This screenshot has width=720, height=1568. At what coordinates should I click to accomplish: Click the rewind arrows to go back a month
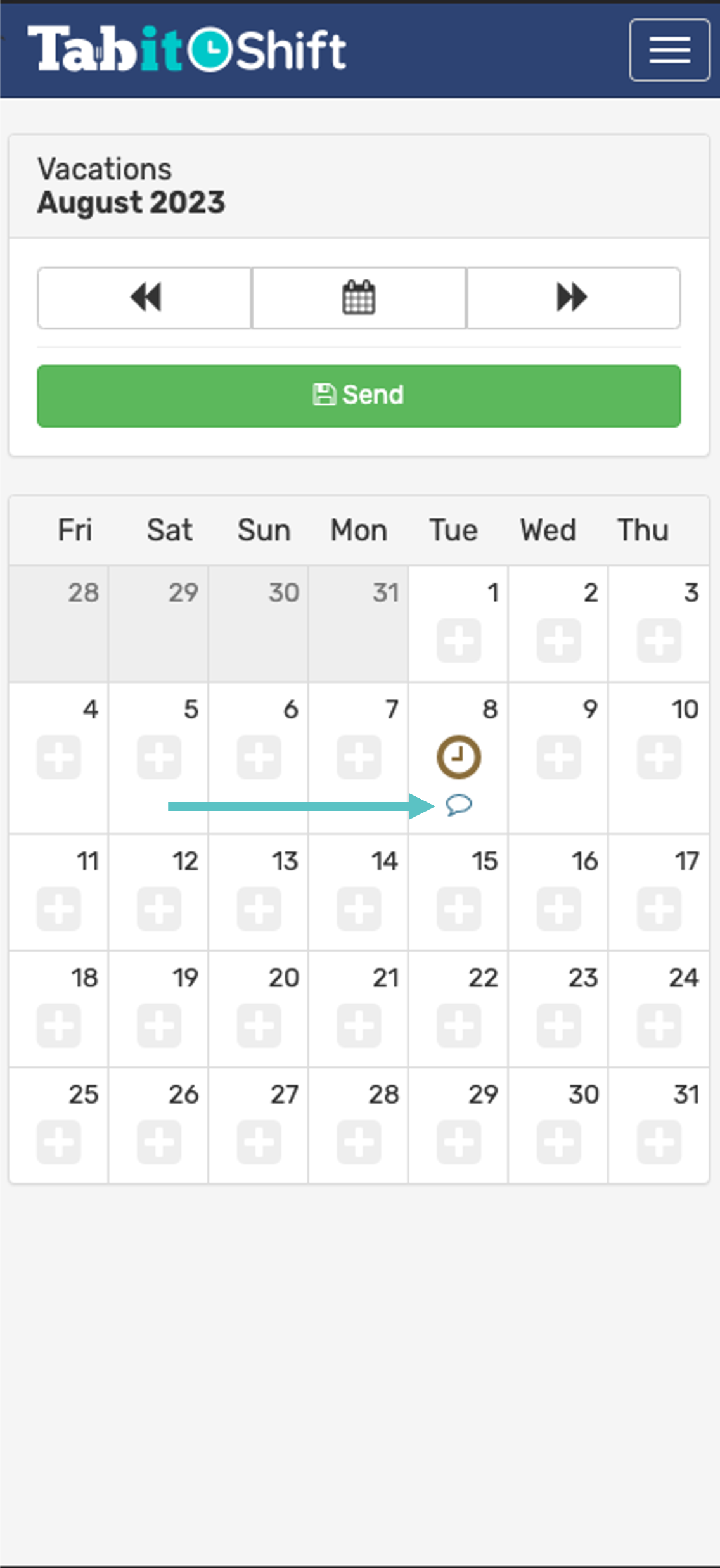(145, 298)
